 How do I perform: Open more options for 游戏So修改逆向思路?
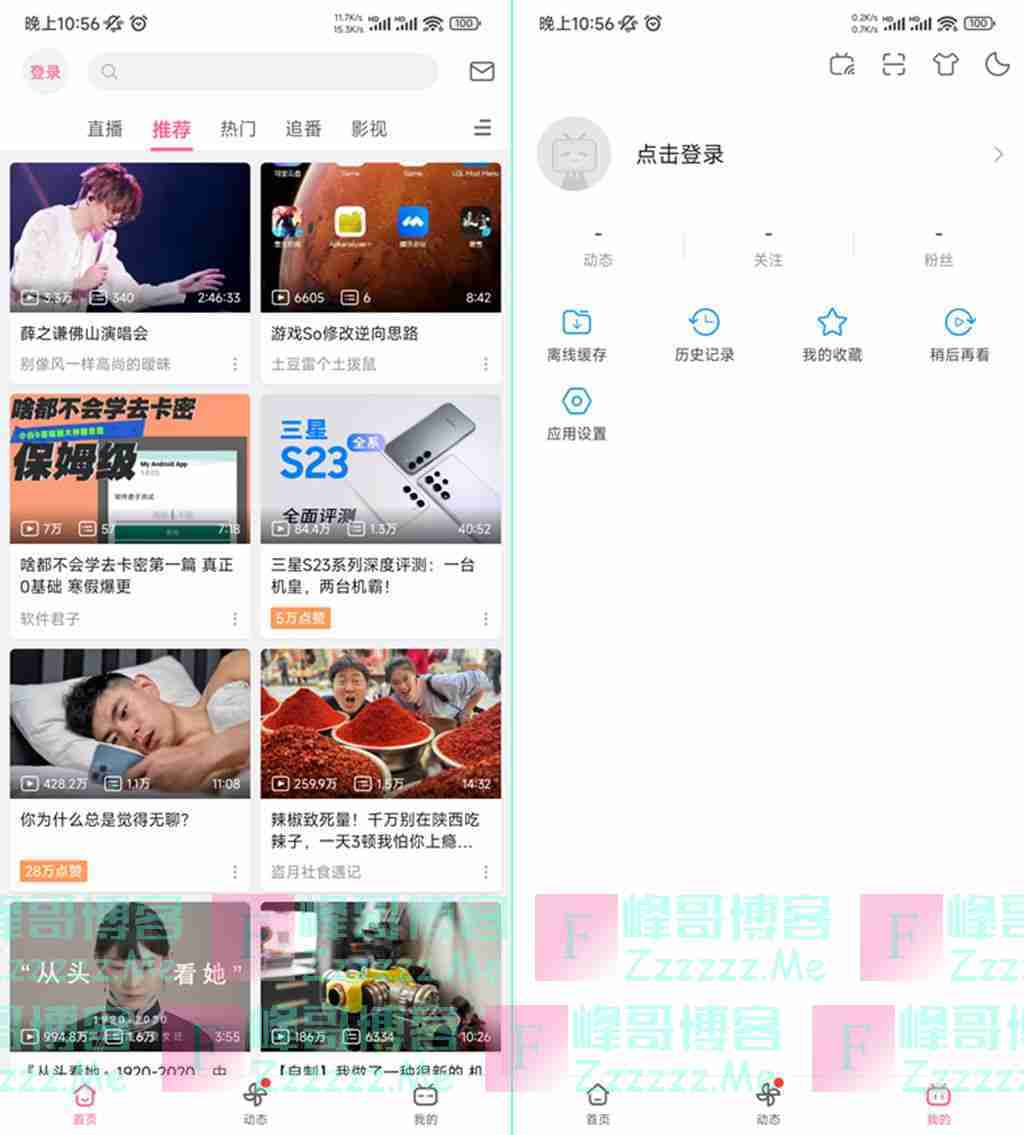tap(486, 364)
